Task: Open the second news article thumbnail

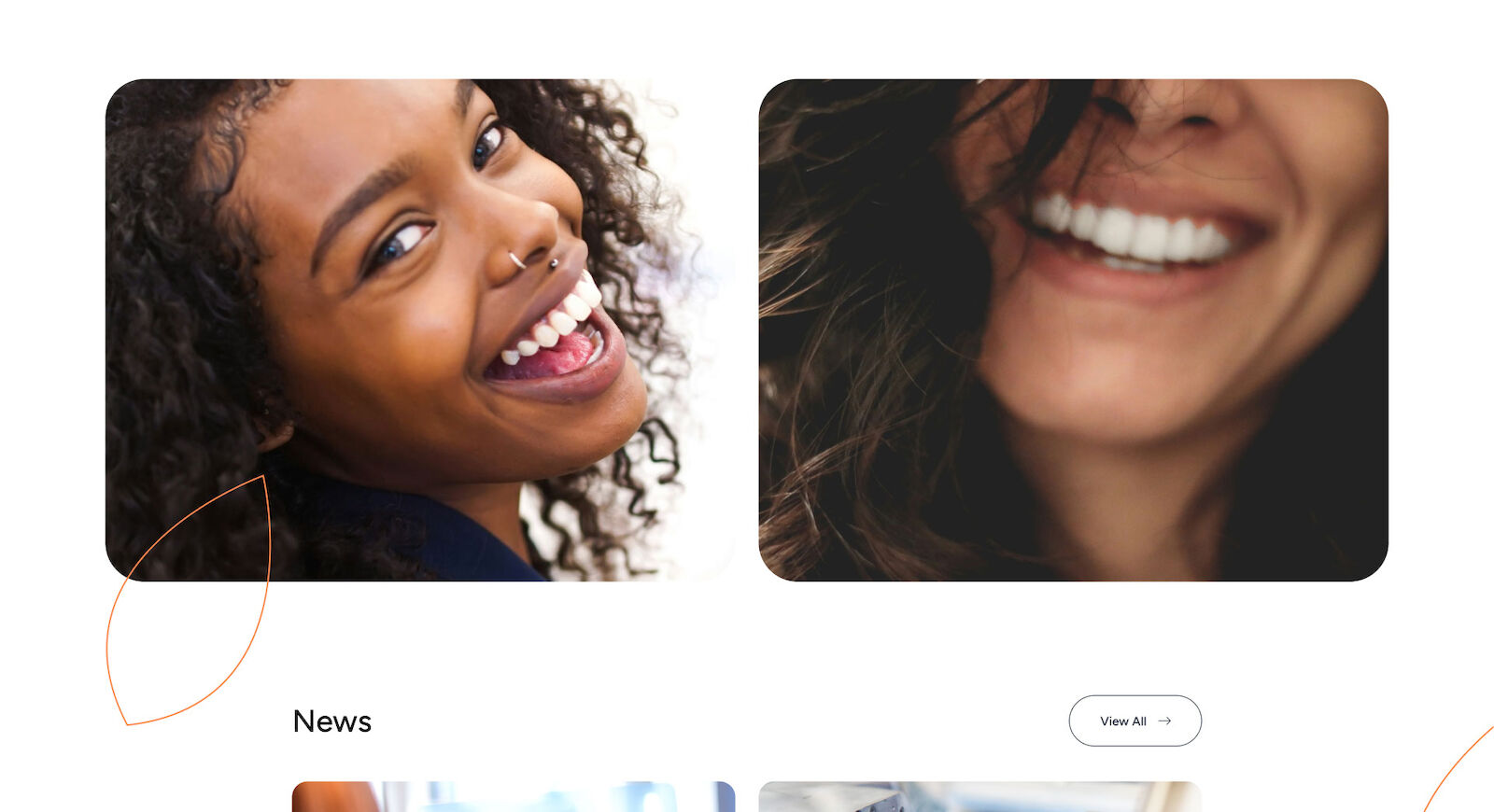Action: tap(980, 796)
